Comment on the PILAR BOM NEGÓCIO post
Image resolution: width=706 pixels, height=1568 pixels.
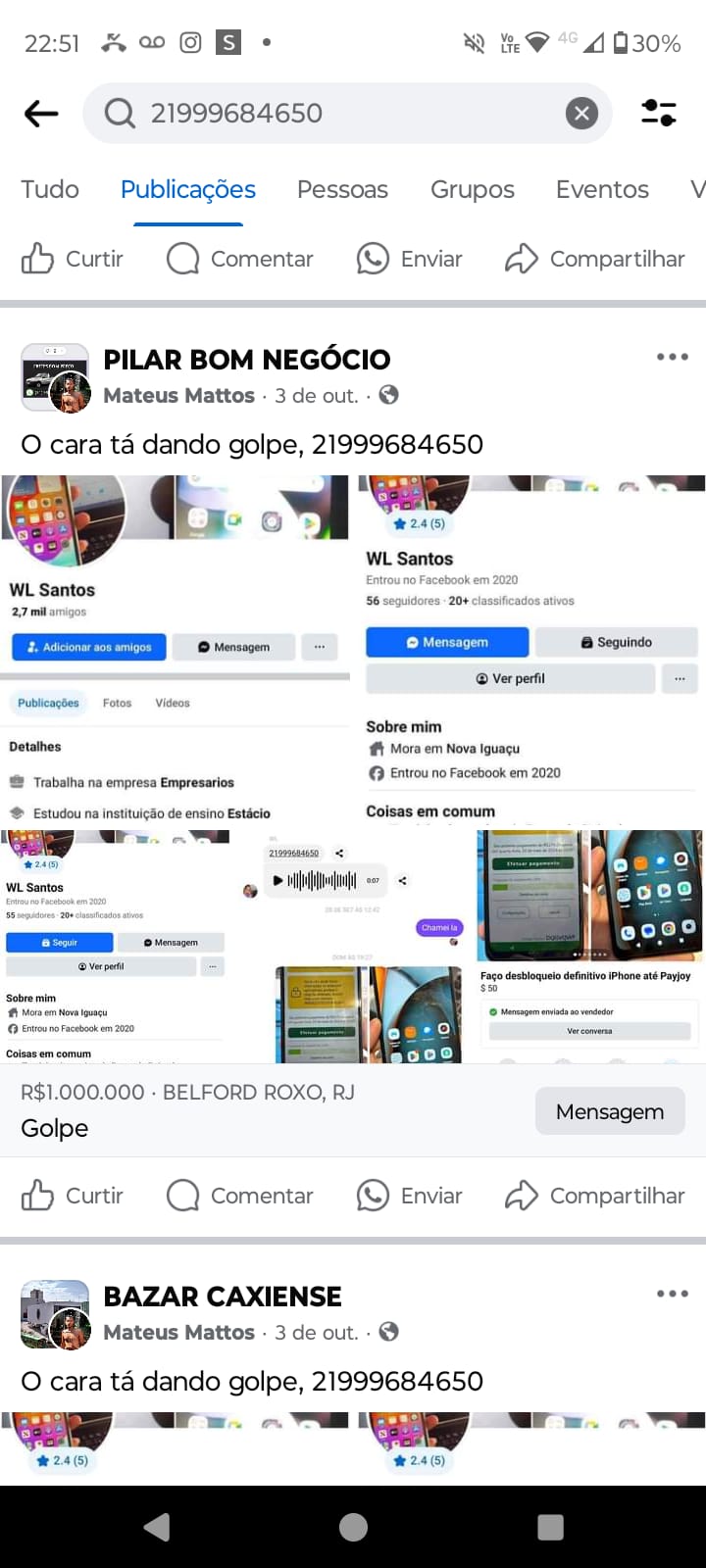point(240,1196)
